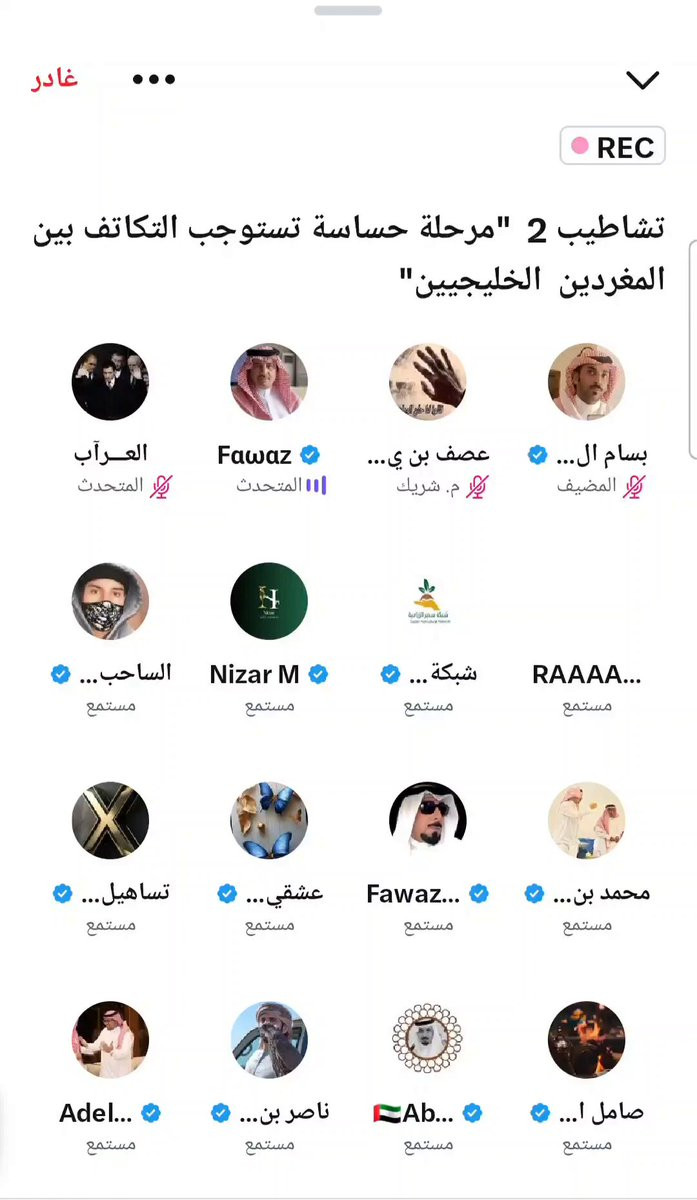Leave the space via the غادر button
The image size is (697, 1200).
[x=54, y=79]
